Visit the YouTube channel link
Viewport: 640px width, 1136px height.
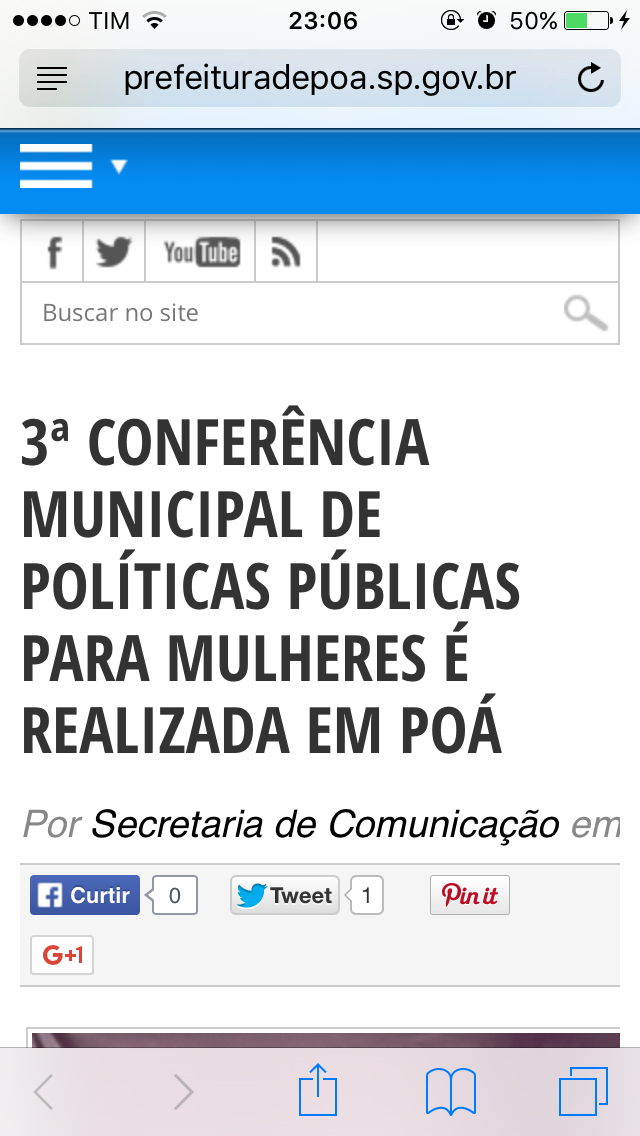[x=201, y=251]
